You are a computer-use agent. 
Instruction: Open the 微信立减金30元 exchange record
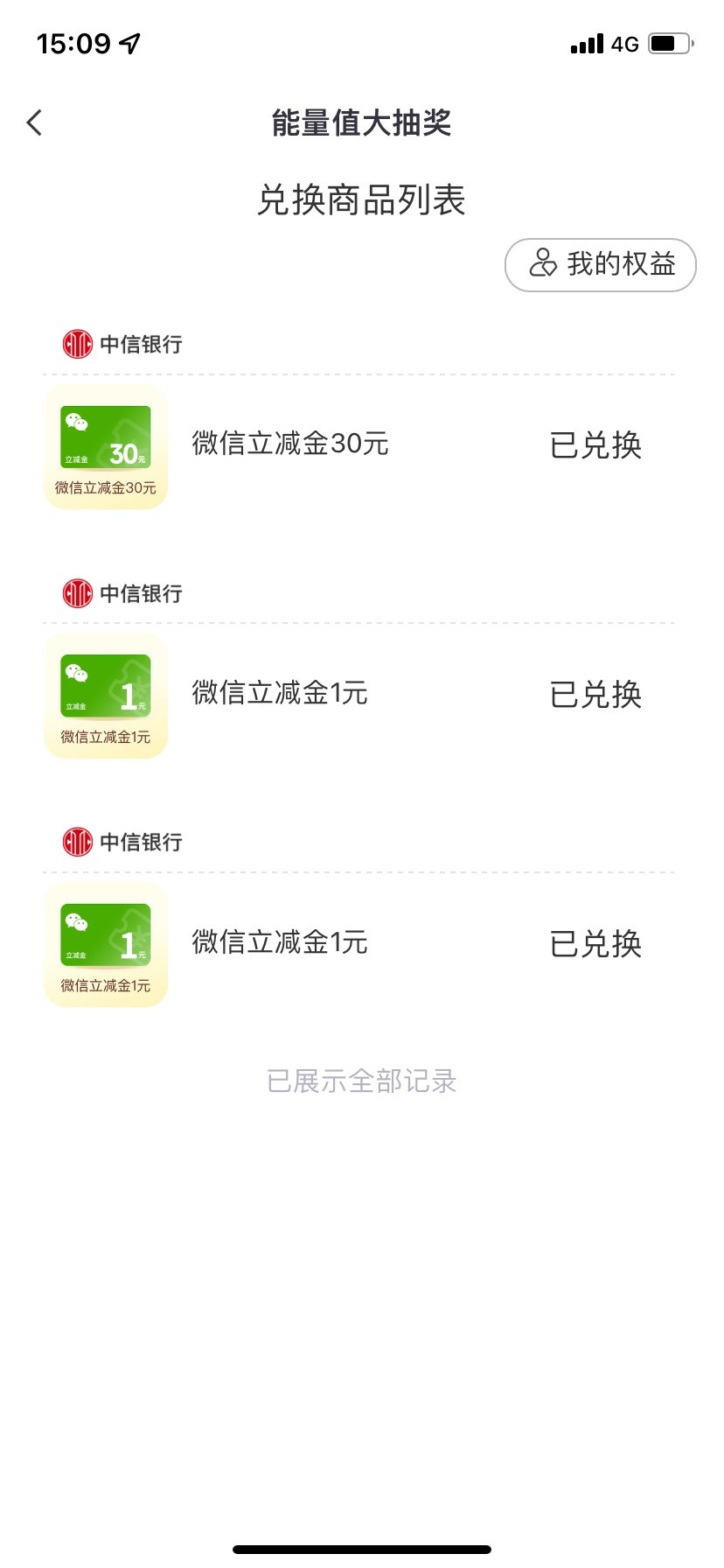click(x=289, y=444)
